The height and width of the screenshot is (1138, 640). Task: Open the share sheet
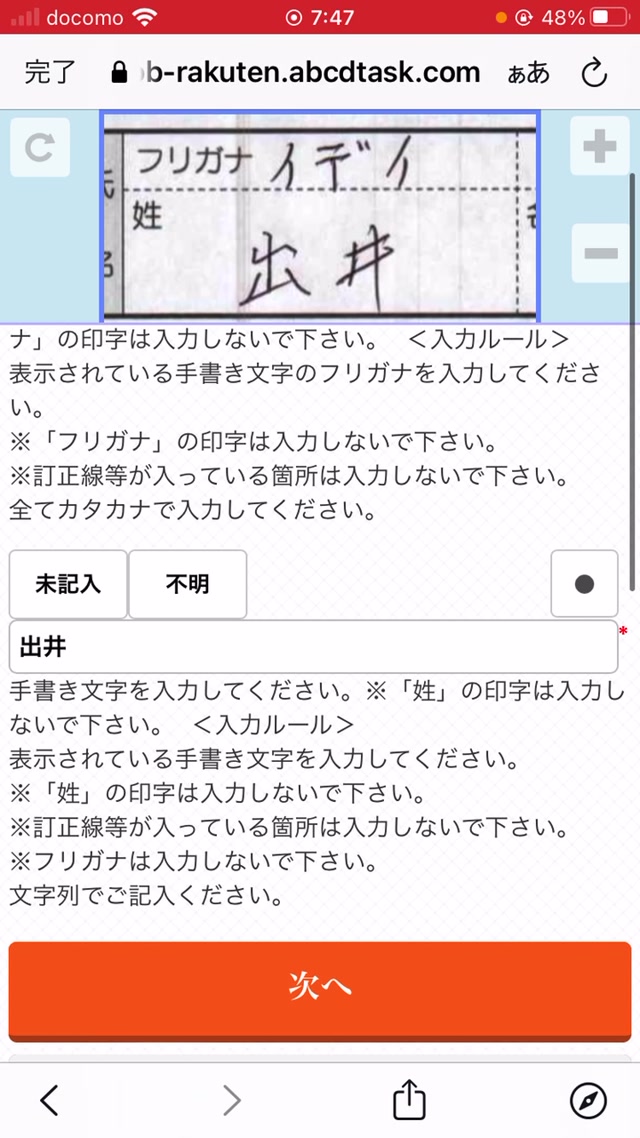409,1100
